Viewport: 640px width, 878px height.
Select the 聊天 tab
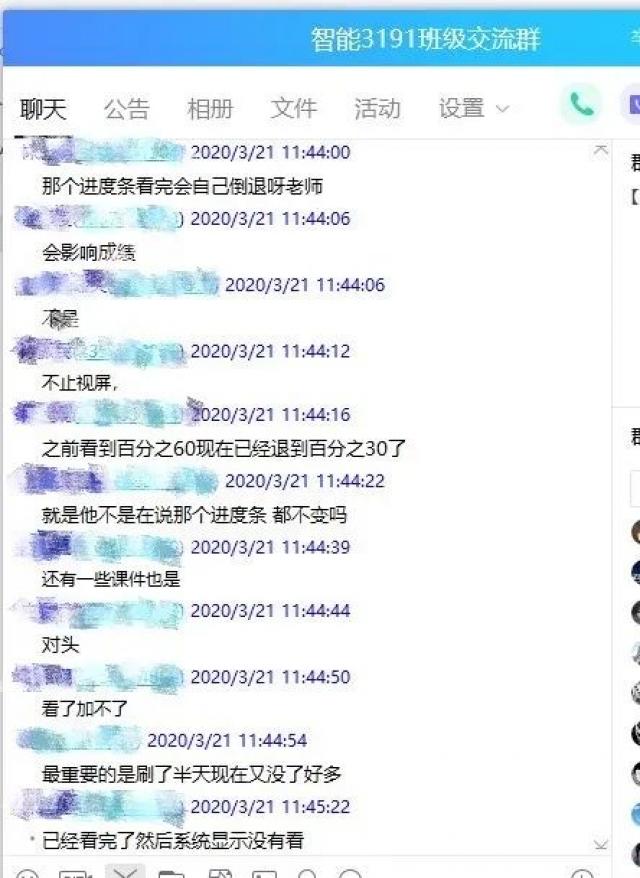point(43,108)
